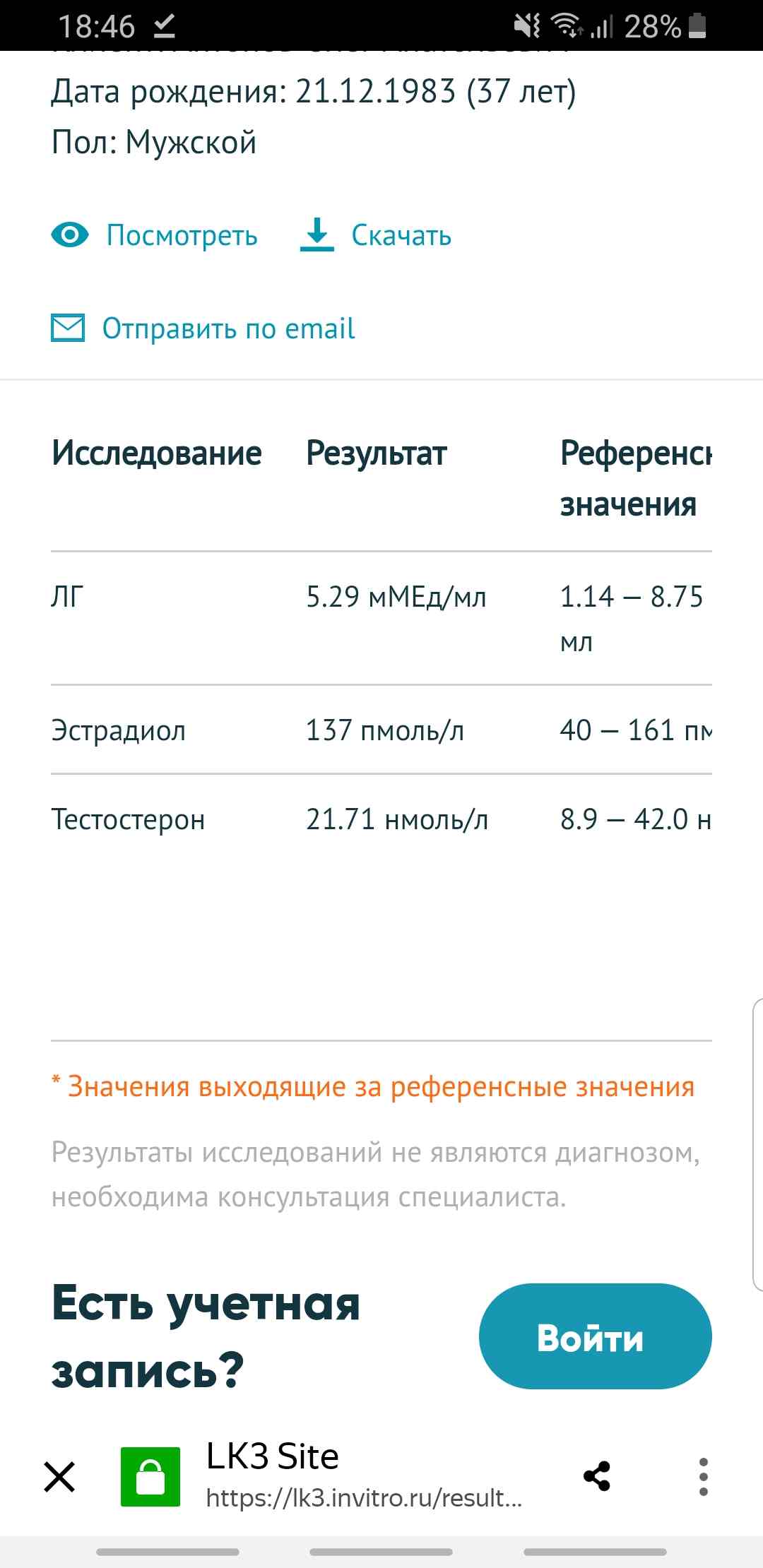Open the browser overflow menu
Screen dimensions: 763x1568
[703, 1476]
